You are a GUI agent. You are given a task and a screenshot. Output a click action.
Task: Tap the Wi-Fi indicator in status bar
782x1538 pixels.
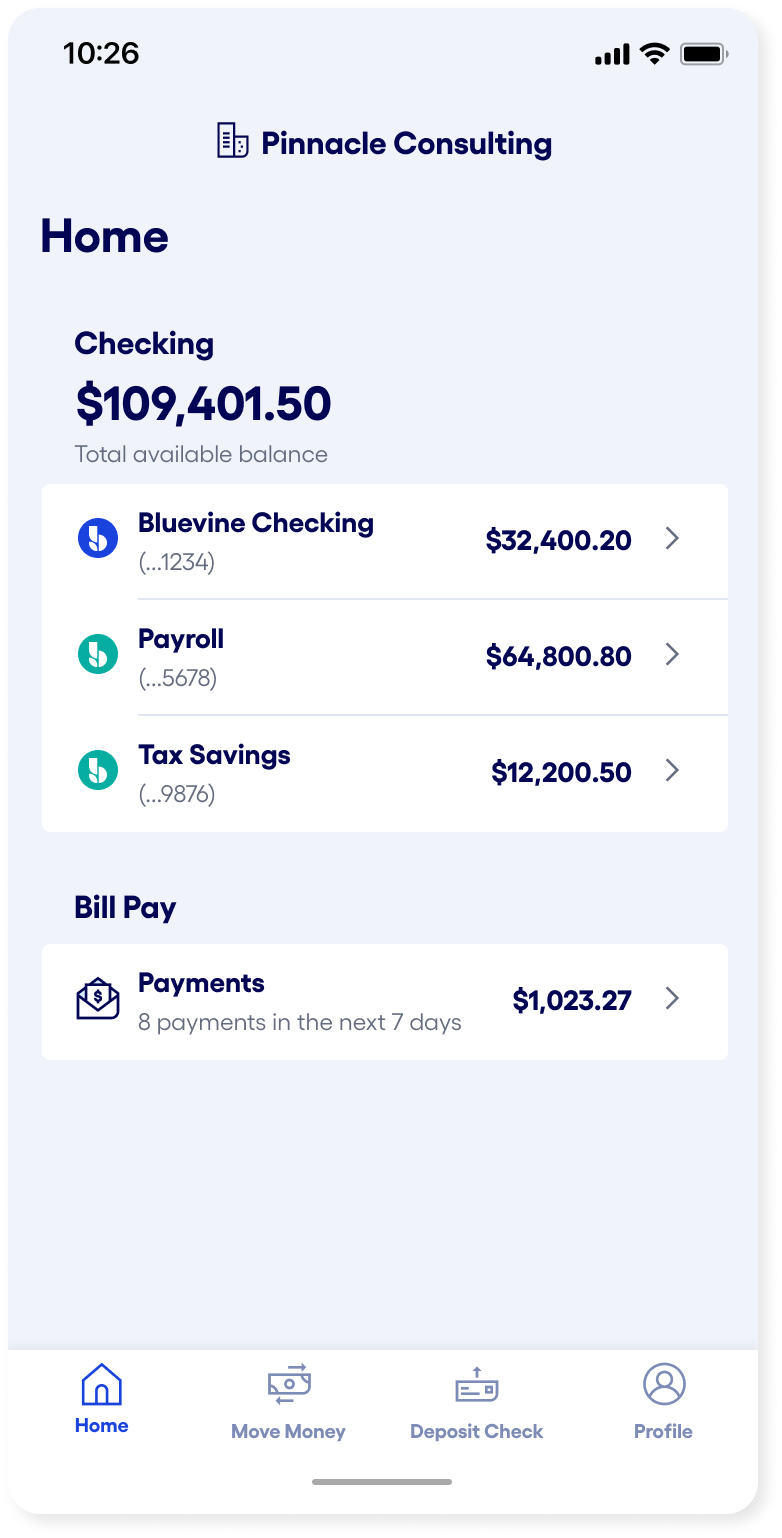pyautogui.click(x=655, y=55)
